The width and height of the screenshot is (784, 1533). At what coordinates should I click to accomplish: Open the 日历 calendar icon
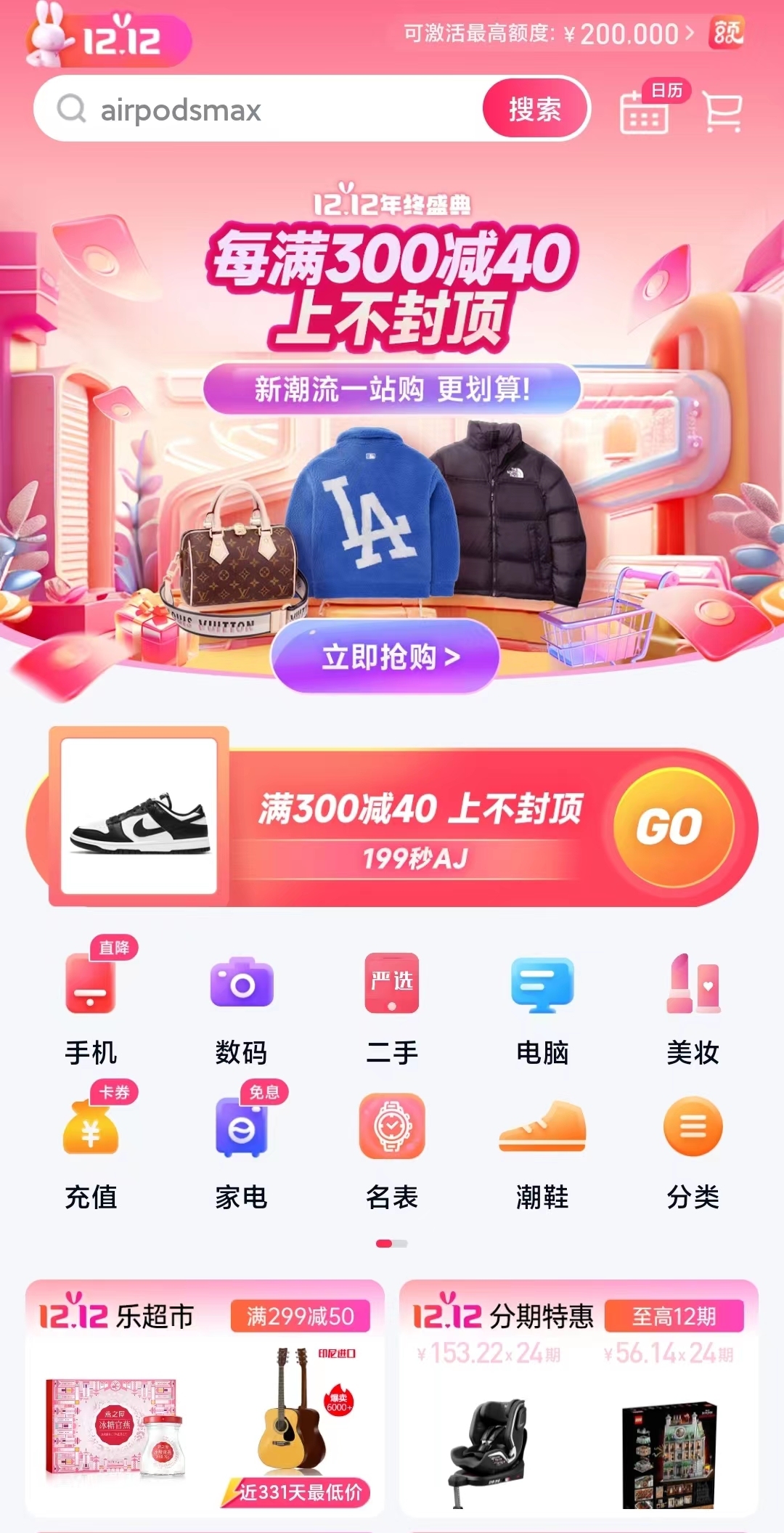[x=646, y=112]
